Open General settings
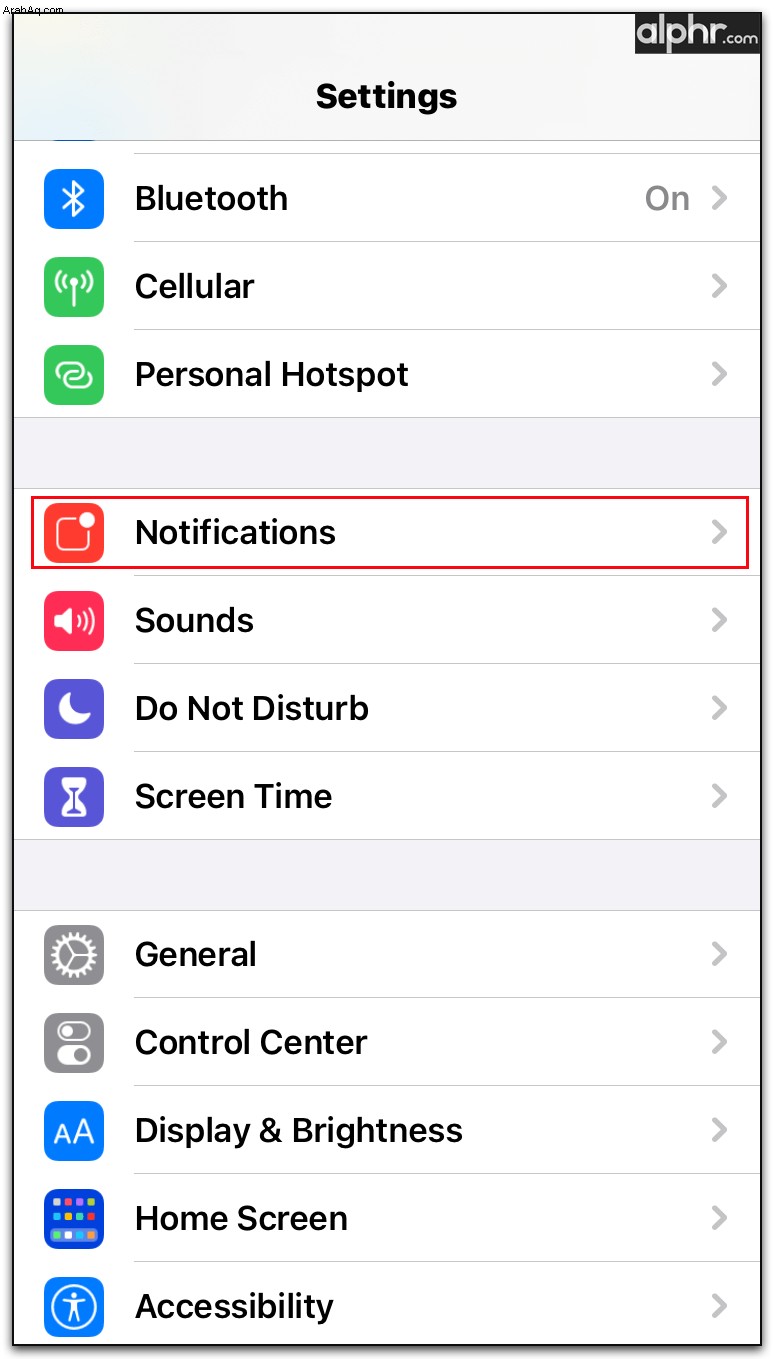 [387, 954]
